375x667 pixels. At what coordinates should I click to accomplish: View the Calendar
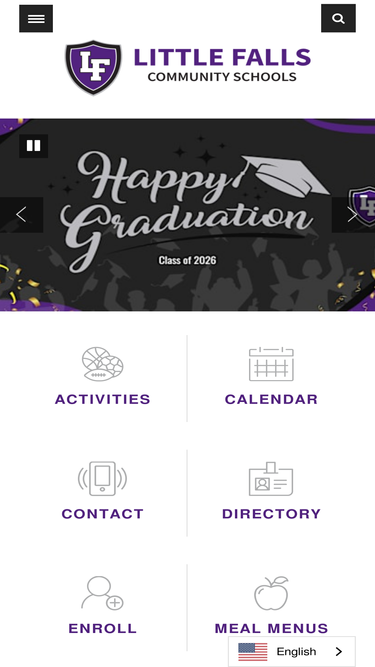point(271,377)
